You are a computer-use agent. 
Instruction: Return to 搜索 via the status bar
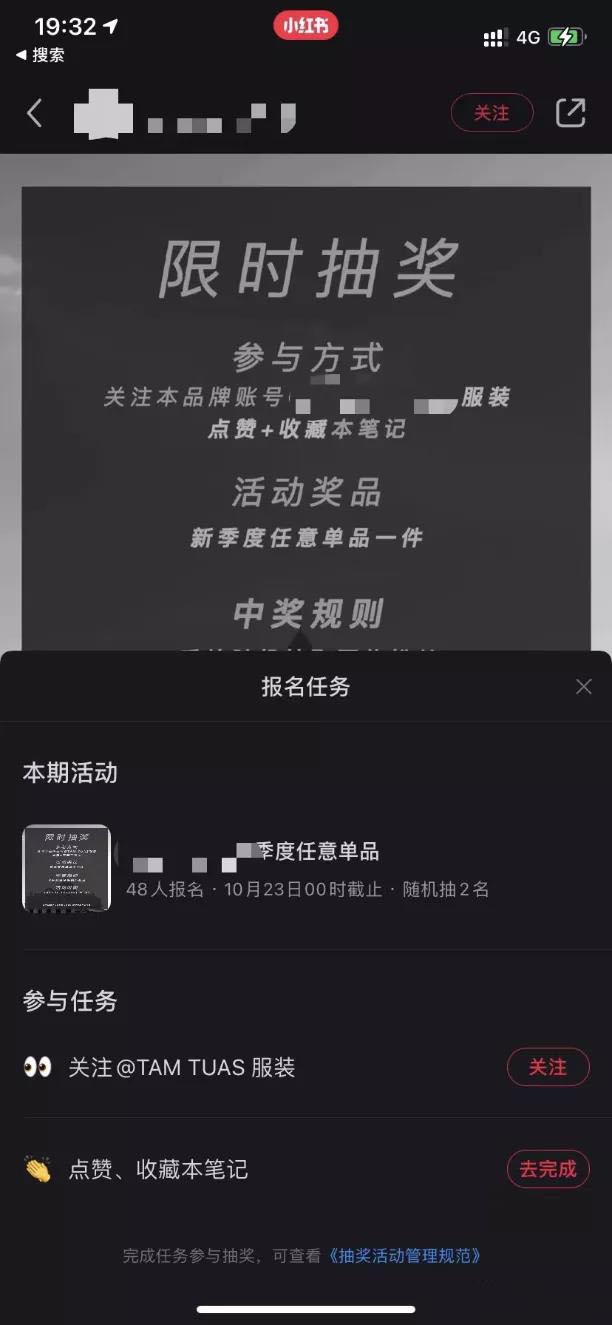(40, 55)
